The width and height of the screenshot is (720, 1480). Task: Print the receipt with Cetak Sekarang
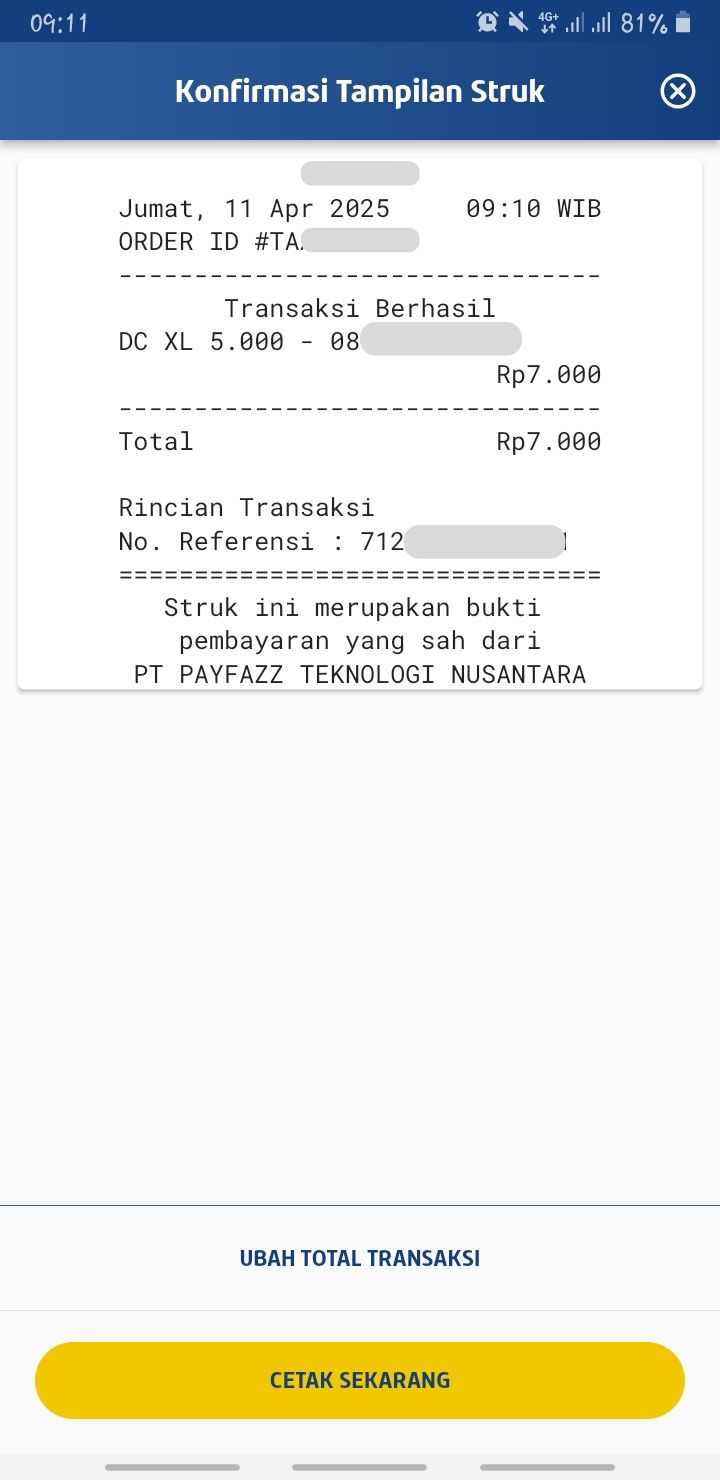point(360,1380)
